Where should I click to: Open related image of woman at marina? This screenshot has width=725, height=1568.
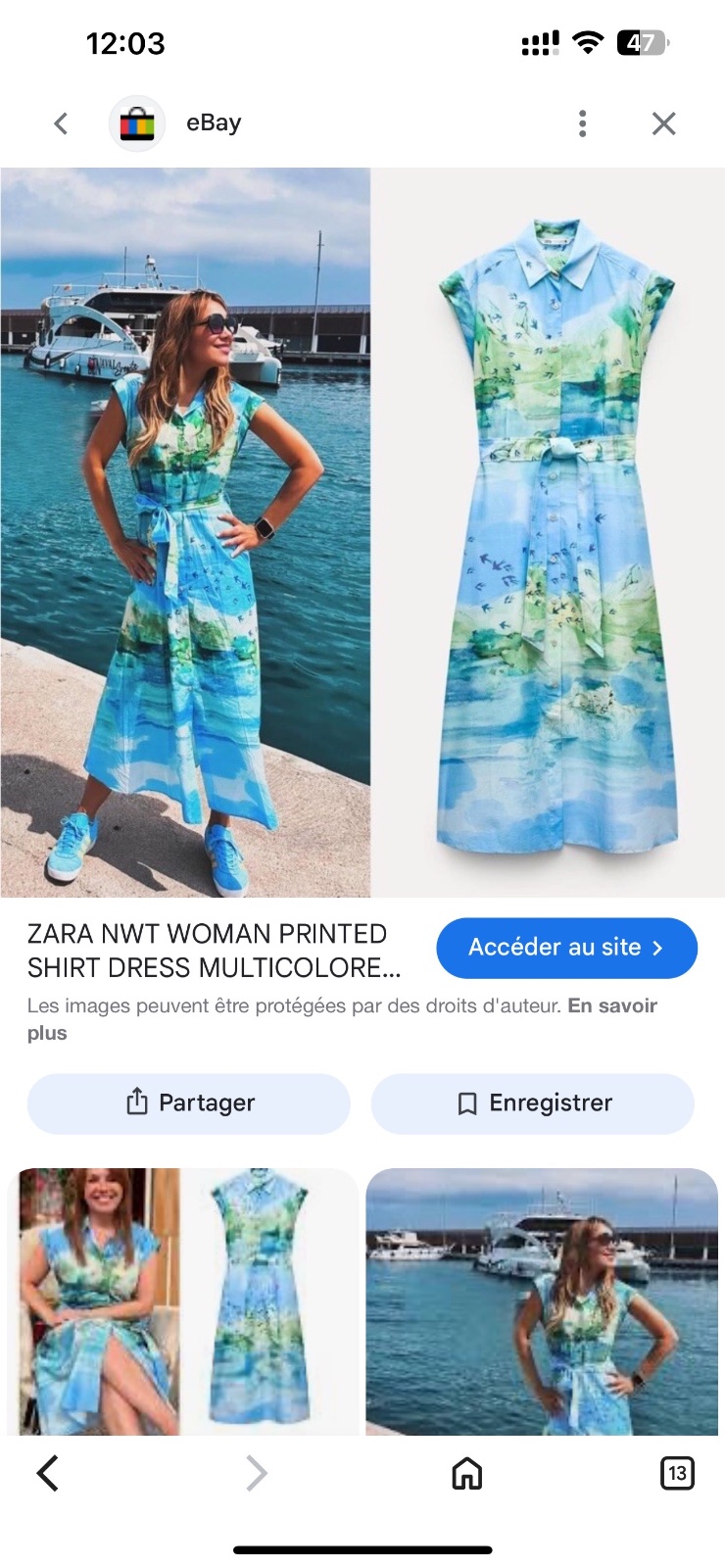pyautogui.click(x=542, y=1301)
